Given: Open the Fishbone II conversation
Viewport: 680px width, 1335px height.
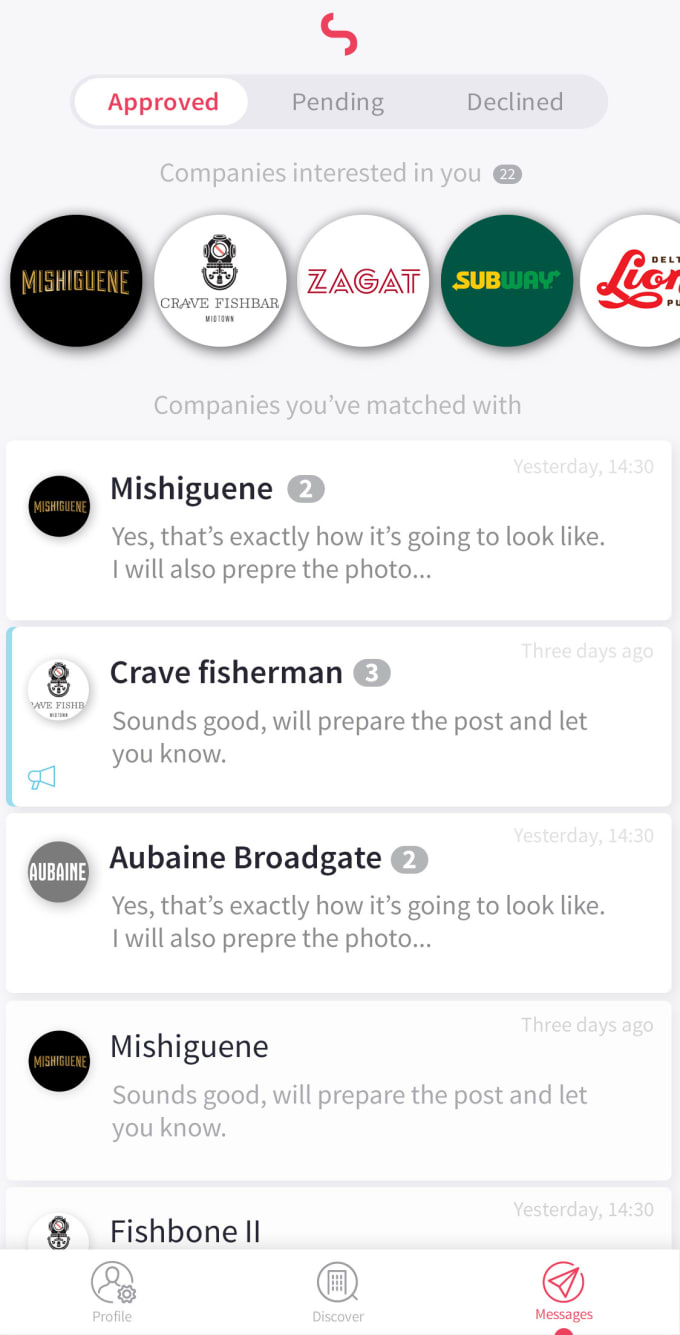Looking at the screenshot, I should (x=339, y=1219).
